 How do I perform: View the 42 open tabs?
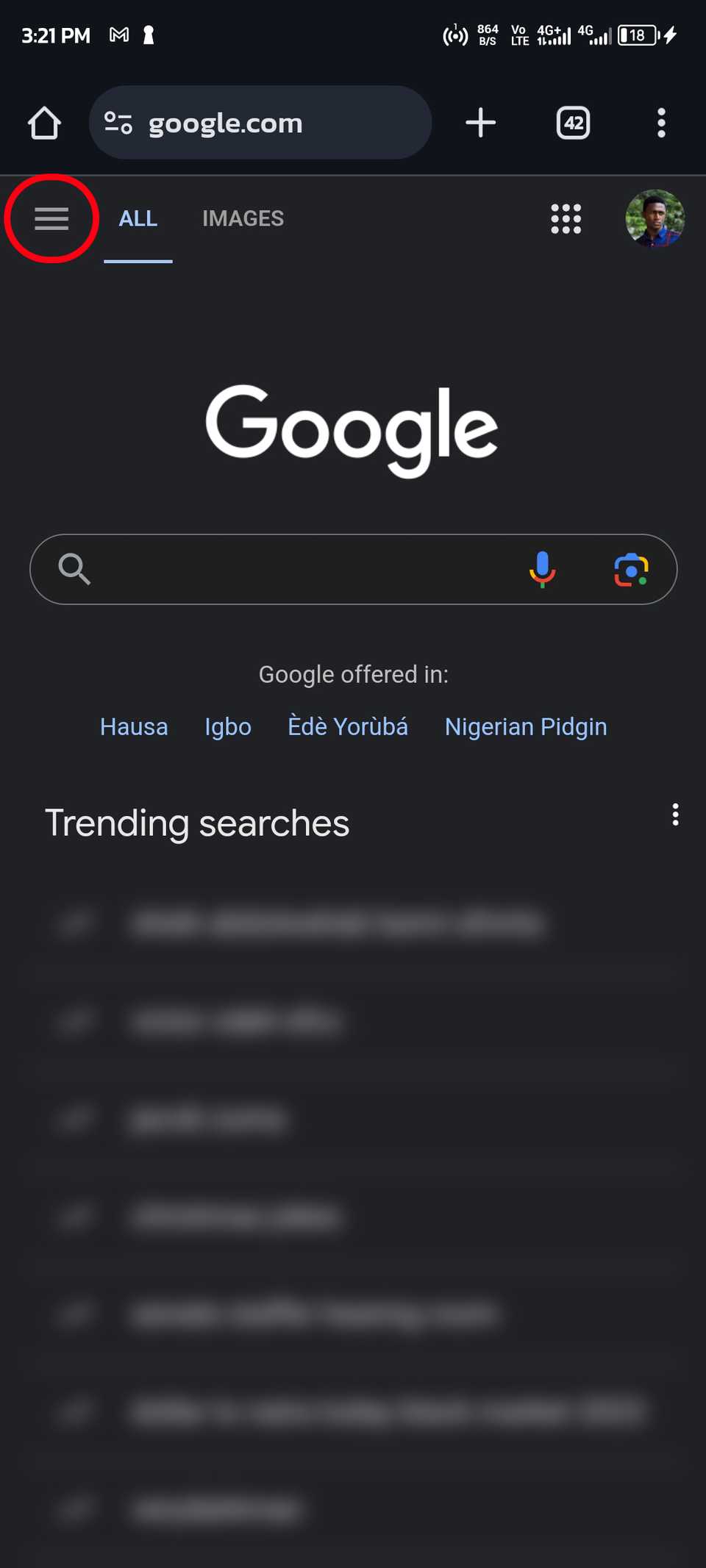click(x=573, y=123)
